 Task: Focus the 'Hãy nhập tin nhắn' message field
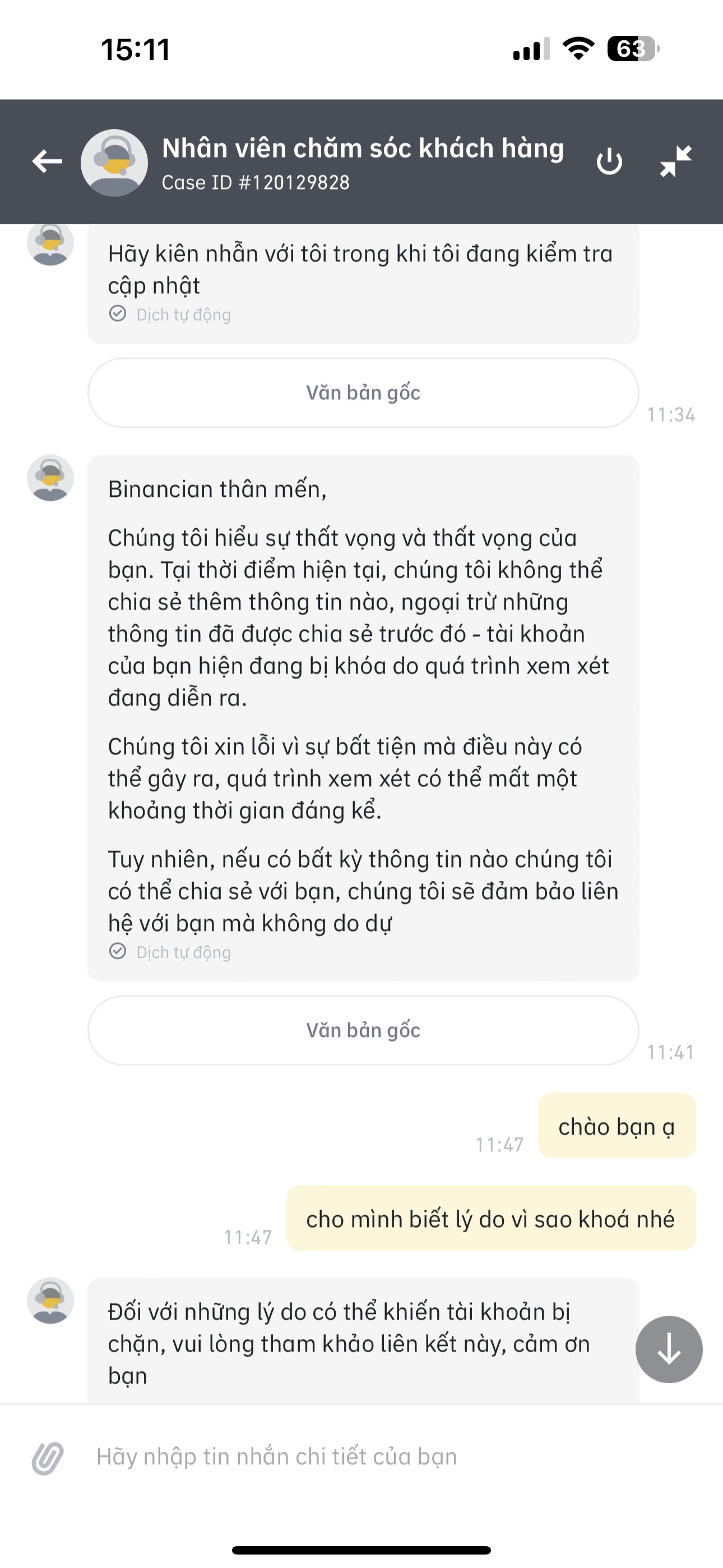pos(365,1456)
